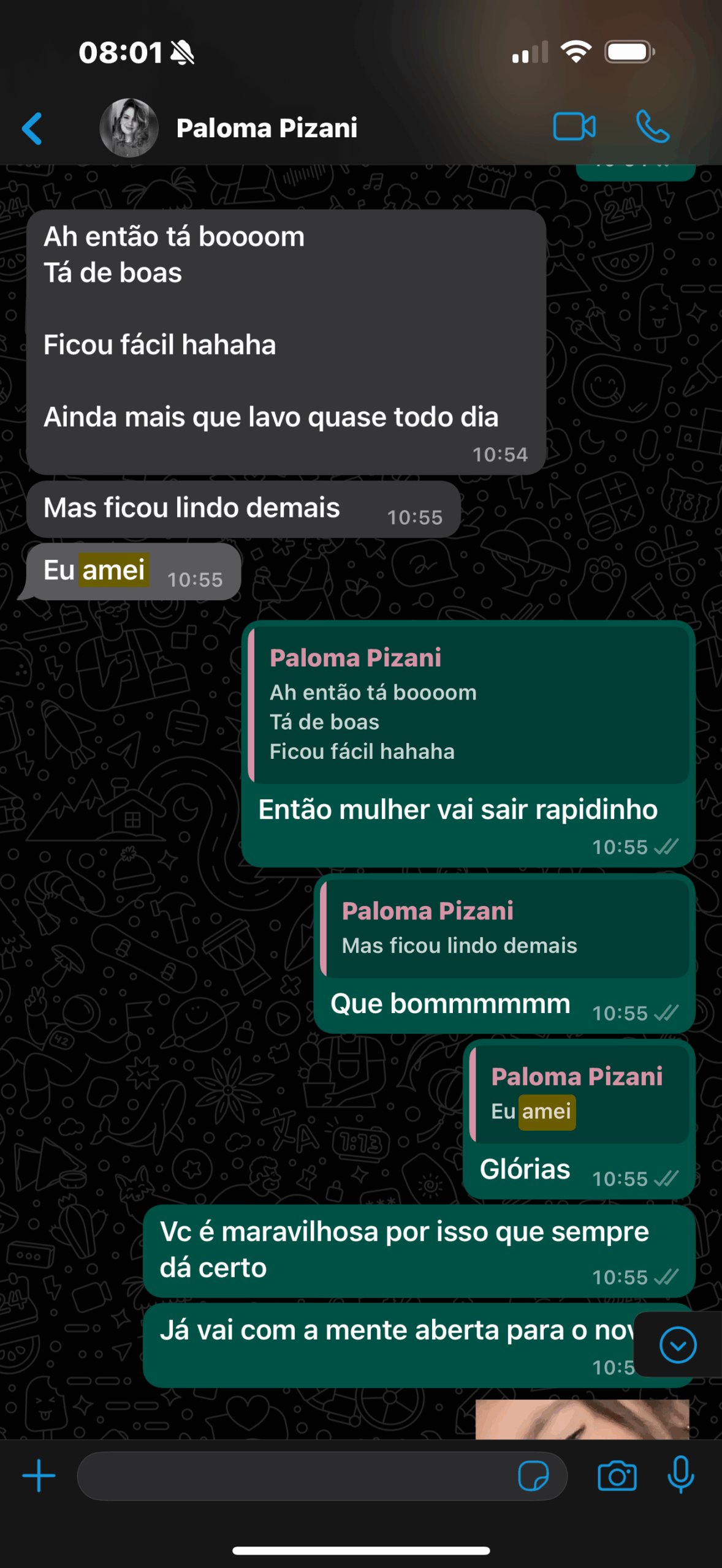Open the sticker picker
The image size is (722, 1568).
tap(533, 1476)
